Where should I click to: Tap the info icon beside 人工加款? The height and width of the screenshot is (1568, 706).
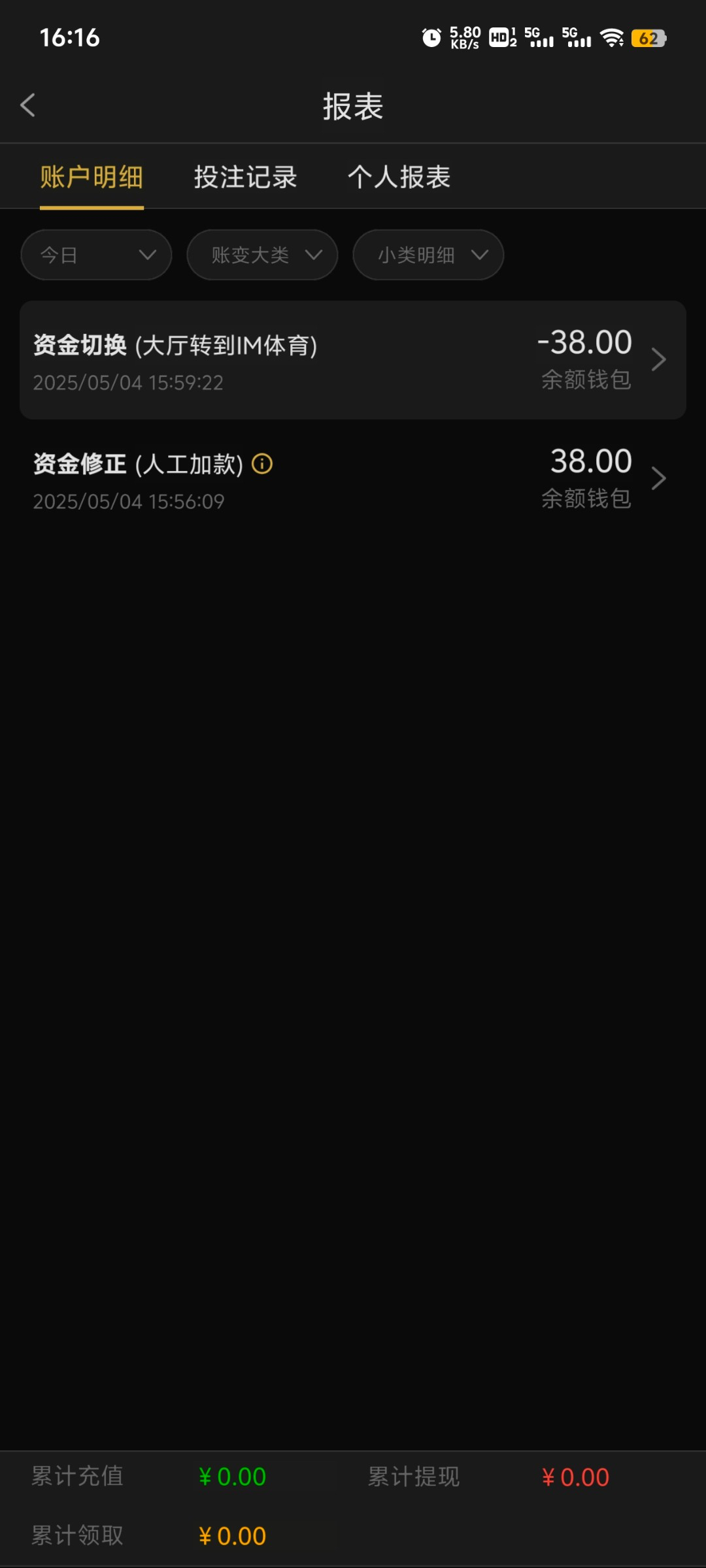tap(262, 464)
